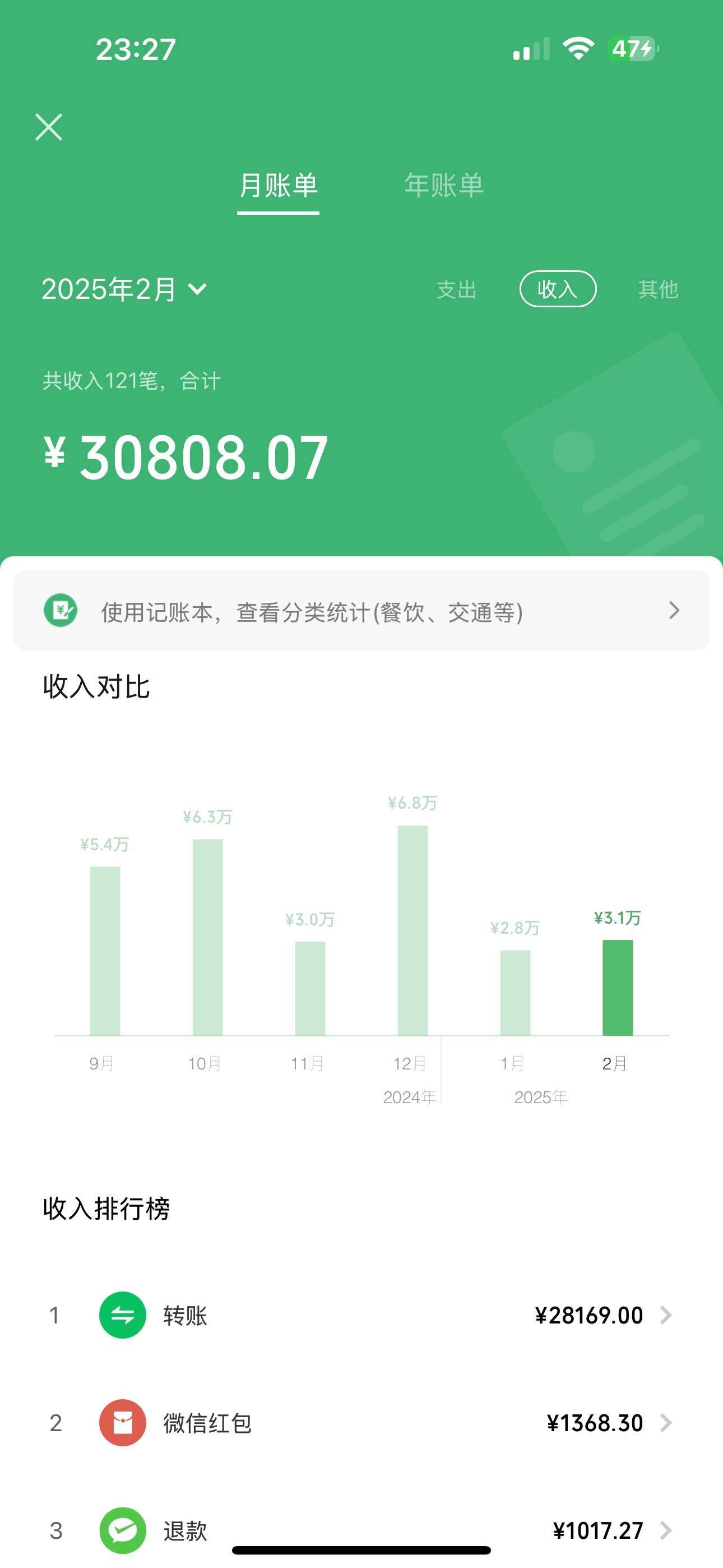The width and height of the screenshot is (723, 1568).
Task: Switch to 支出 view
Action: 456,289
